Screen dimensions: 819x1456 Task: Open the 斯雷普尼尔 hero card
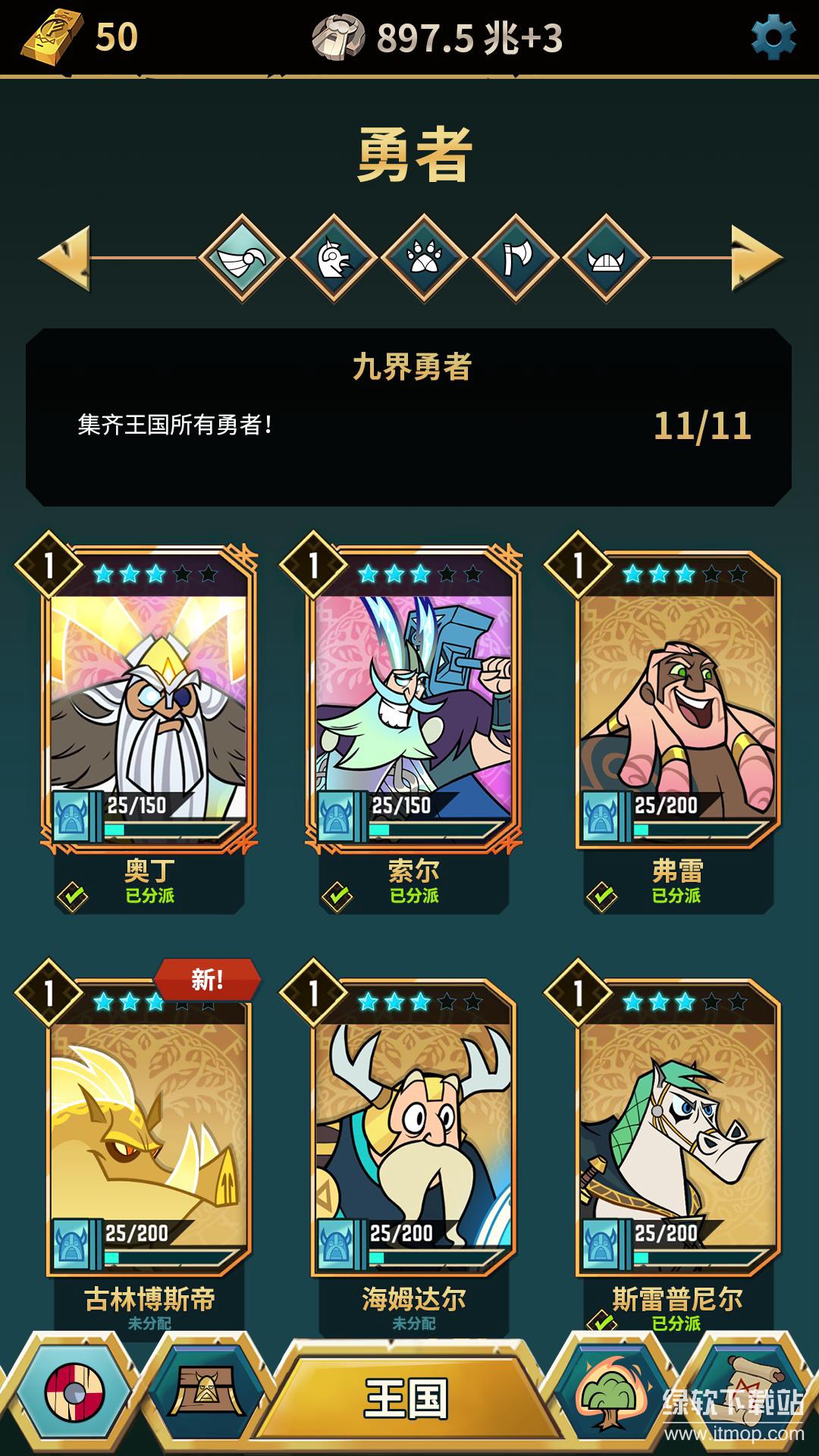677,1130
